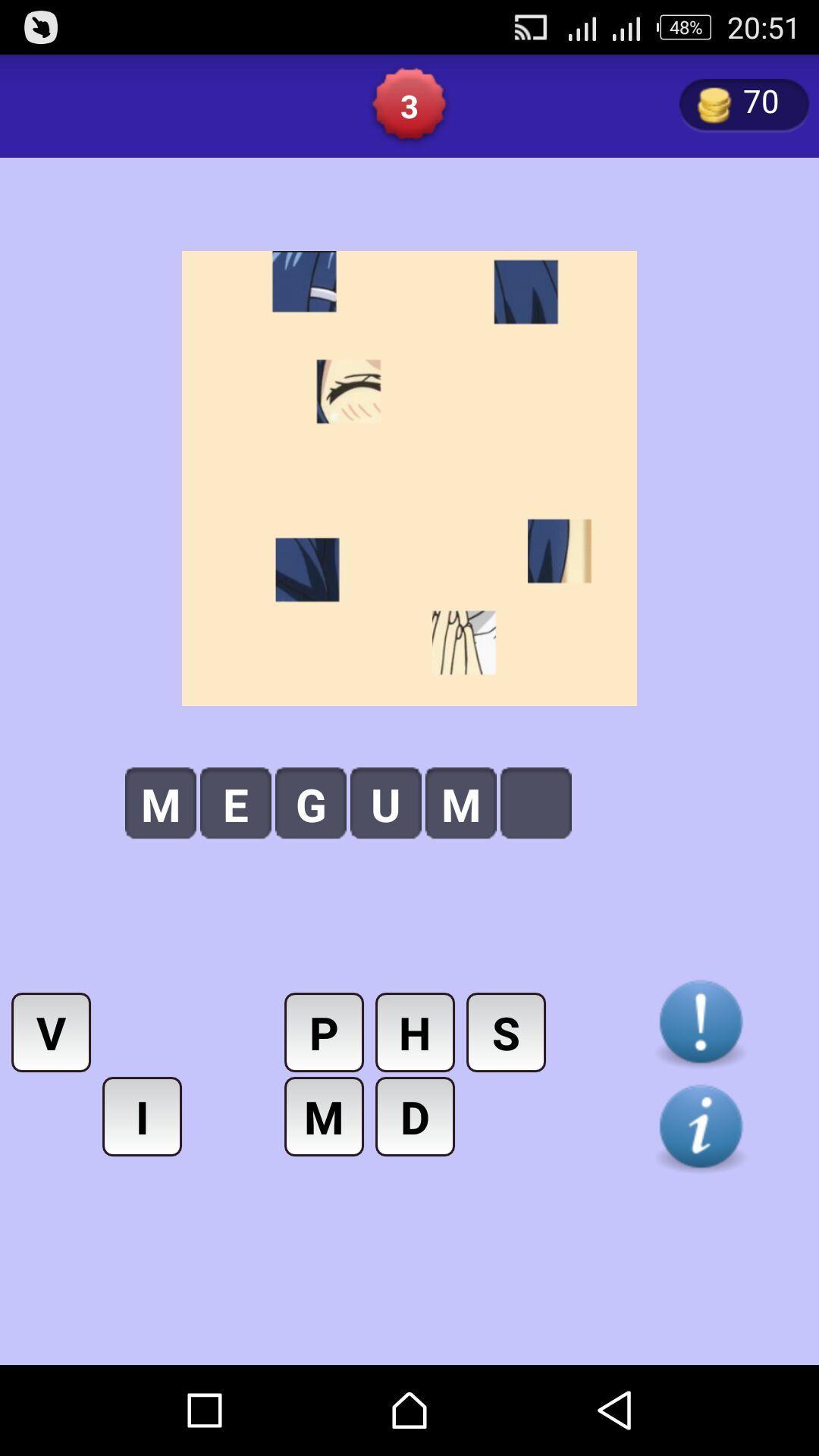
Task: Go to the home screen
Action: pyautogui.click(x=409, y=1410)
